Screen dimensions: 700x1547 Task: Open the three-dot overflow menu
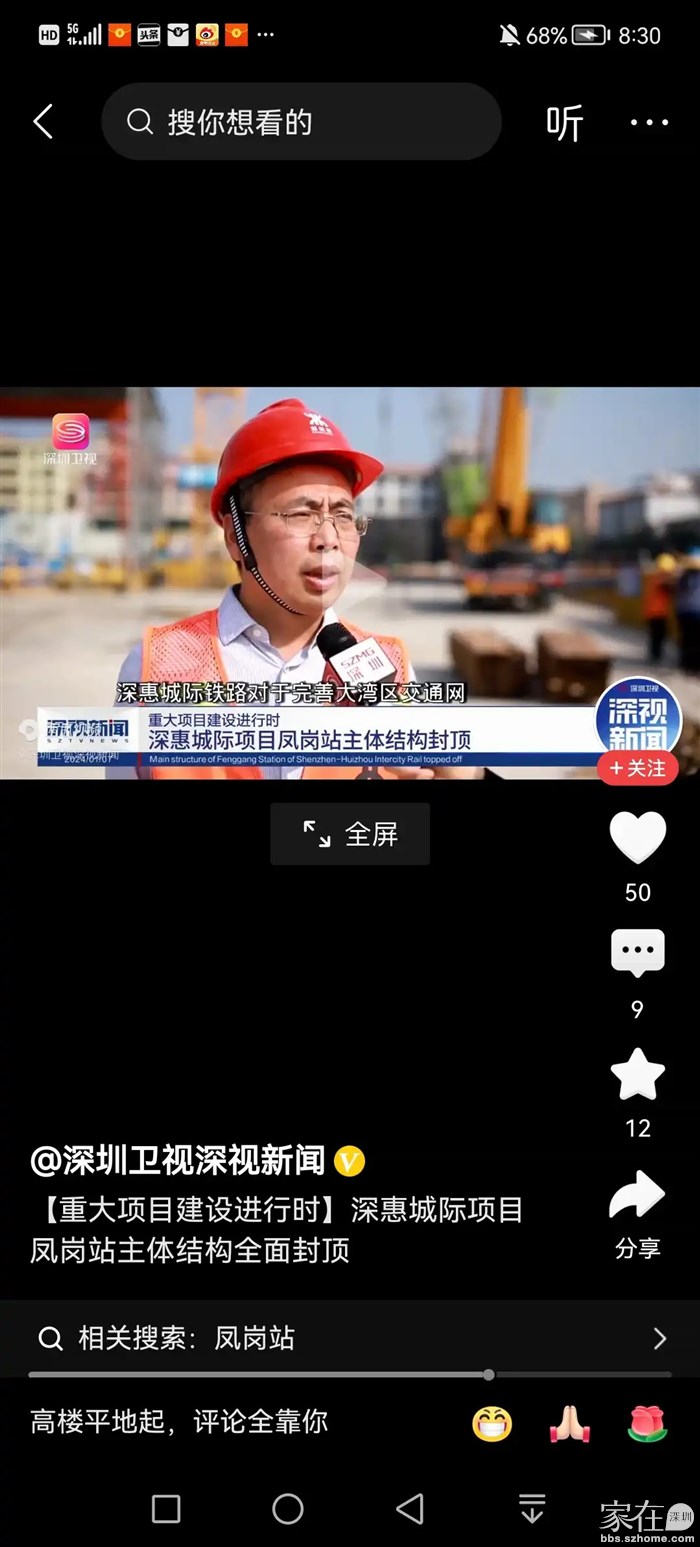coord(649,123)
